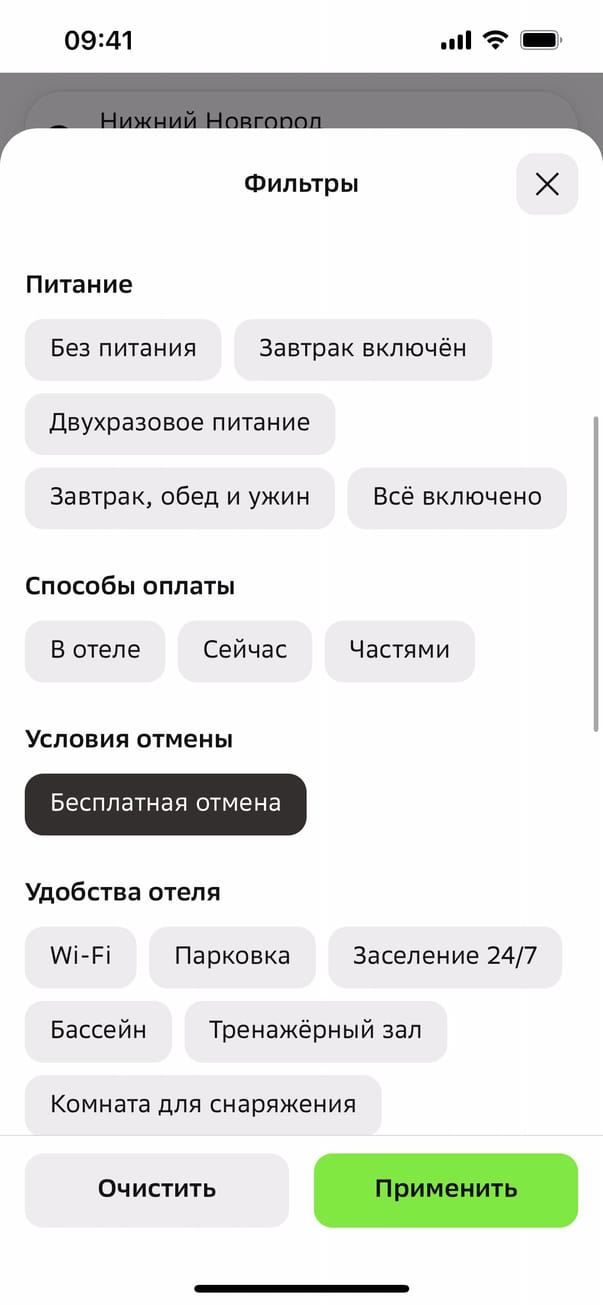Select Сейчас payment method
The height and width of the screenshot is (1305, 603).
pyautogui.click(x=245, y=650)
